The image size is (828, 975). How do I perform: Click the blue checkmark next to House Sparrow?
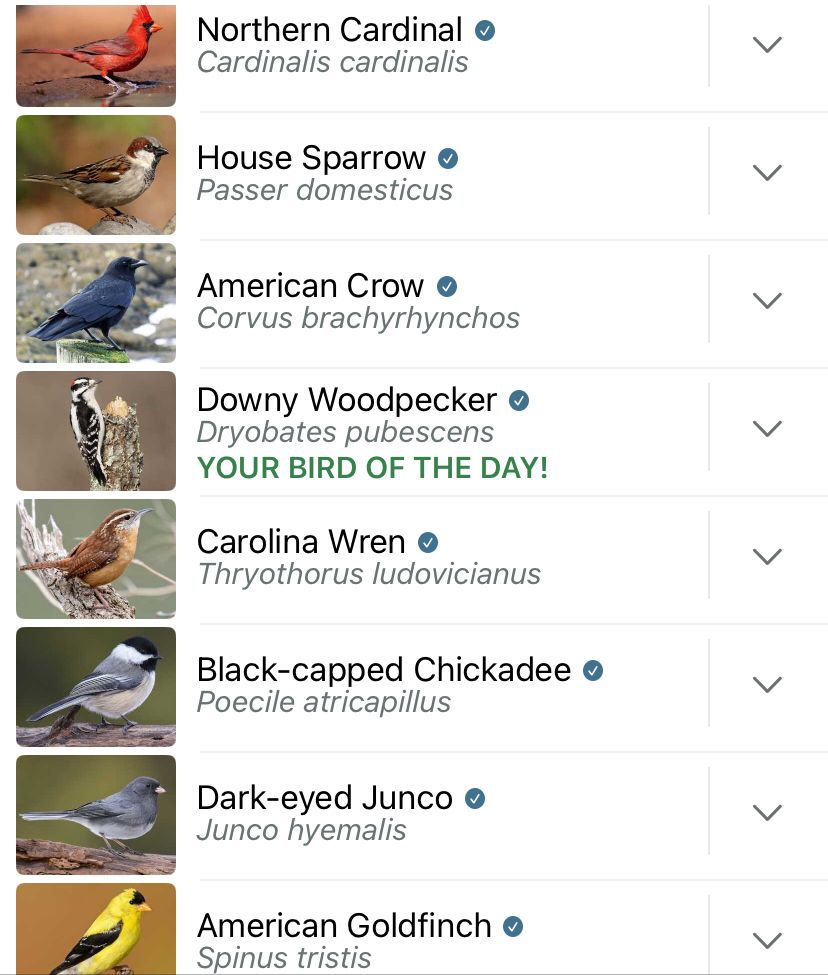coord(447,158)
